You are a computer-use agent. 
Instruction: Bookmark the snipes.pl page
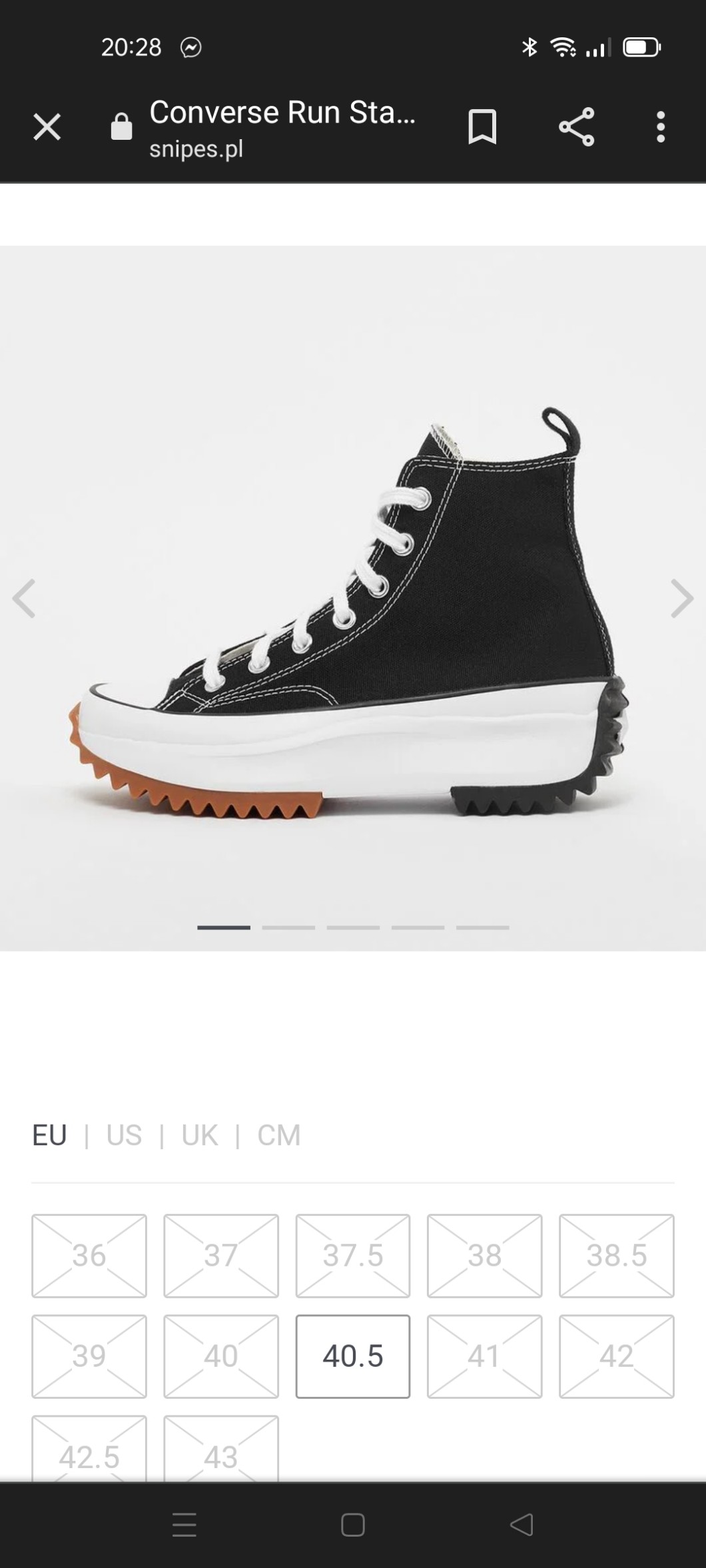coord(482,127)
